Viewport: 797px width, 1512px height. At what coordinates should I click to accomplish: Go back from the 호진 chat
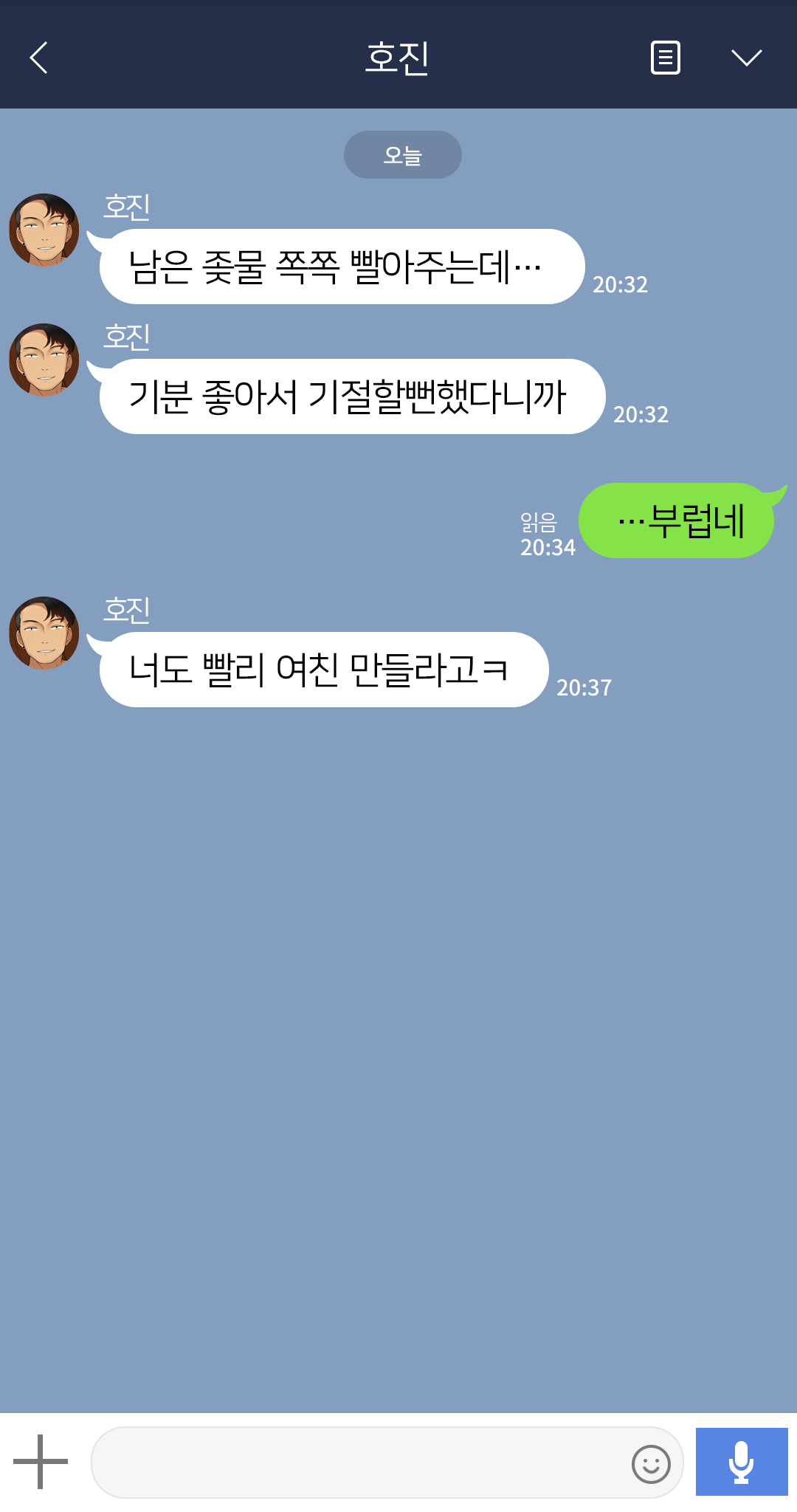click(x=39, y=58)
